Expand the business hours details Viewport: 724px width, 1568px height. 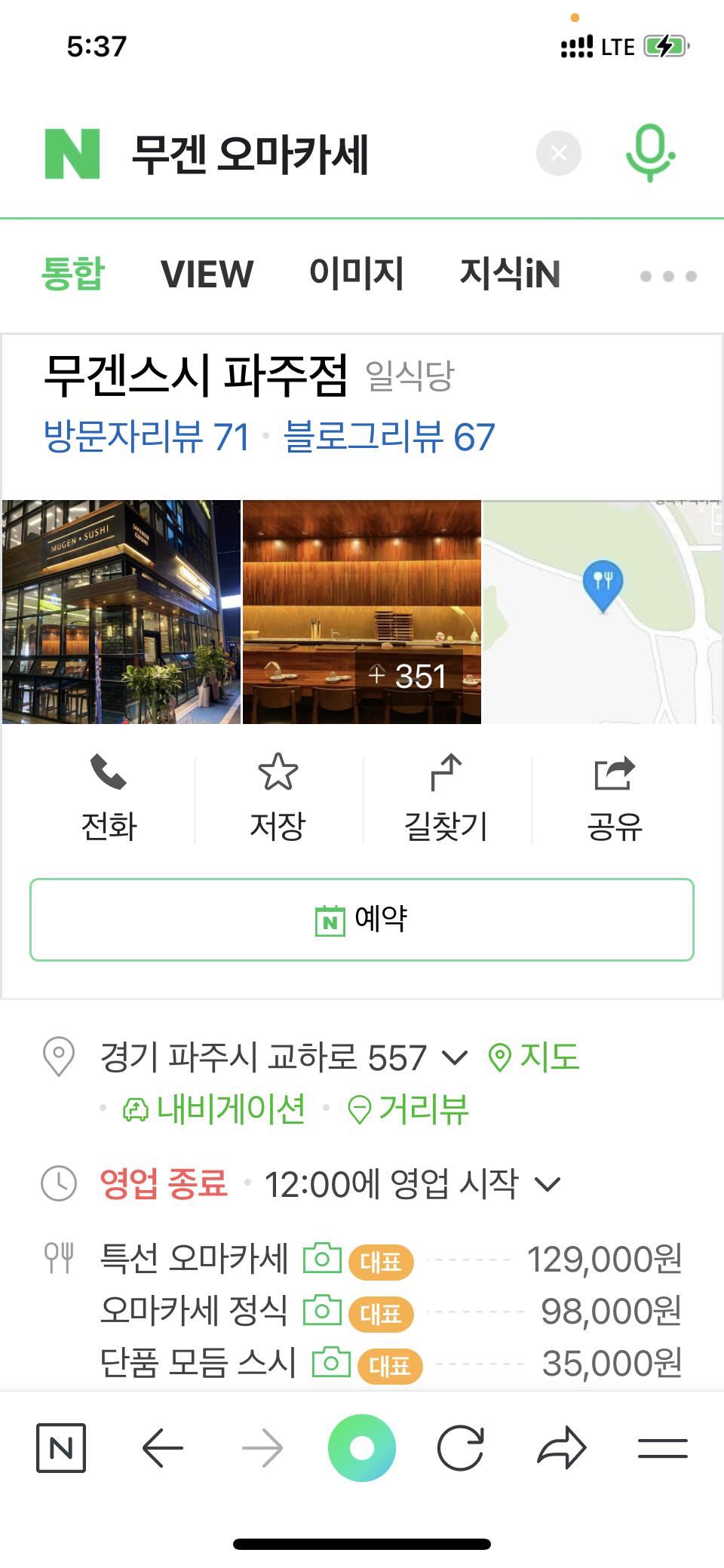pyautogui.click(x=548, y=1184)
